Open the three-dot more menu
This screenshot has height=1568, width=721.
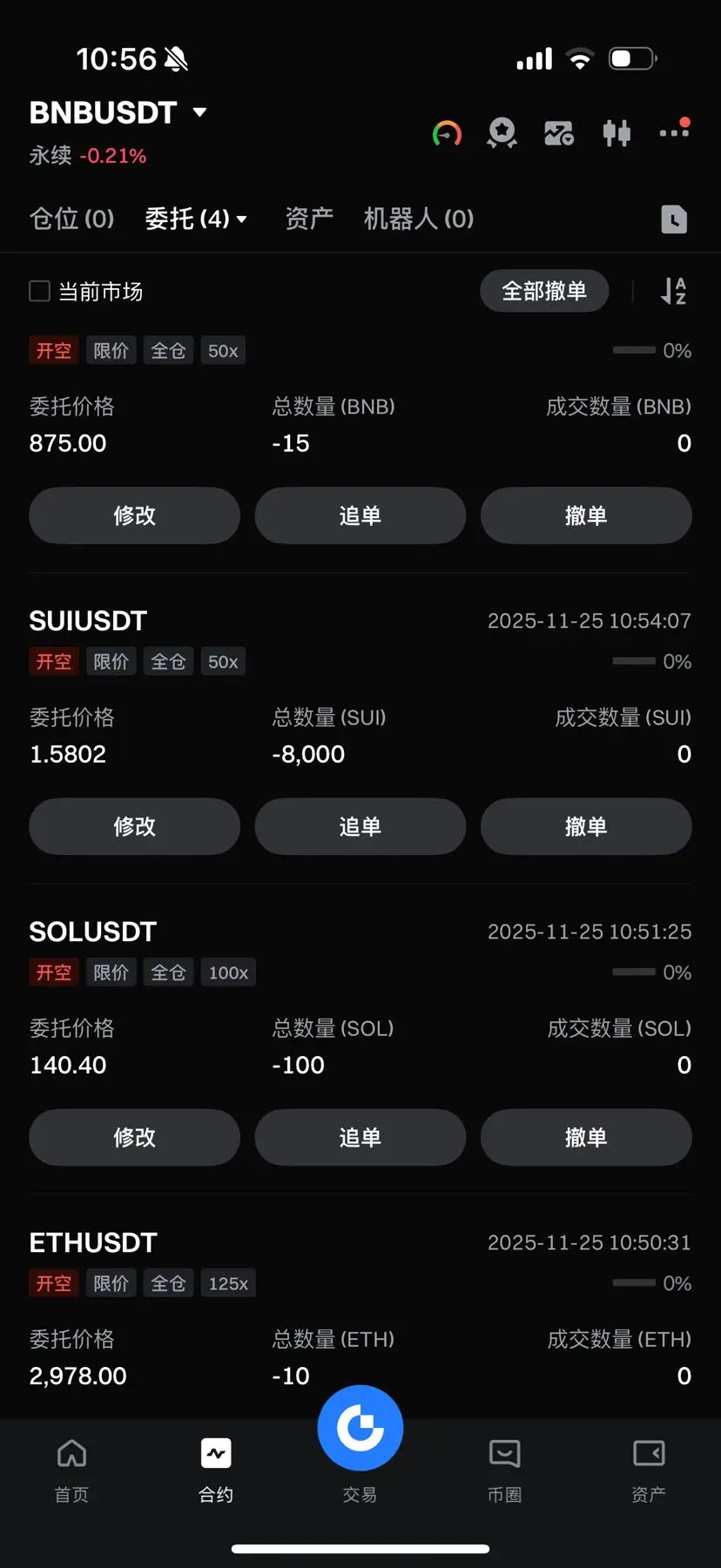[x=674, y=132]
